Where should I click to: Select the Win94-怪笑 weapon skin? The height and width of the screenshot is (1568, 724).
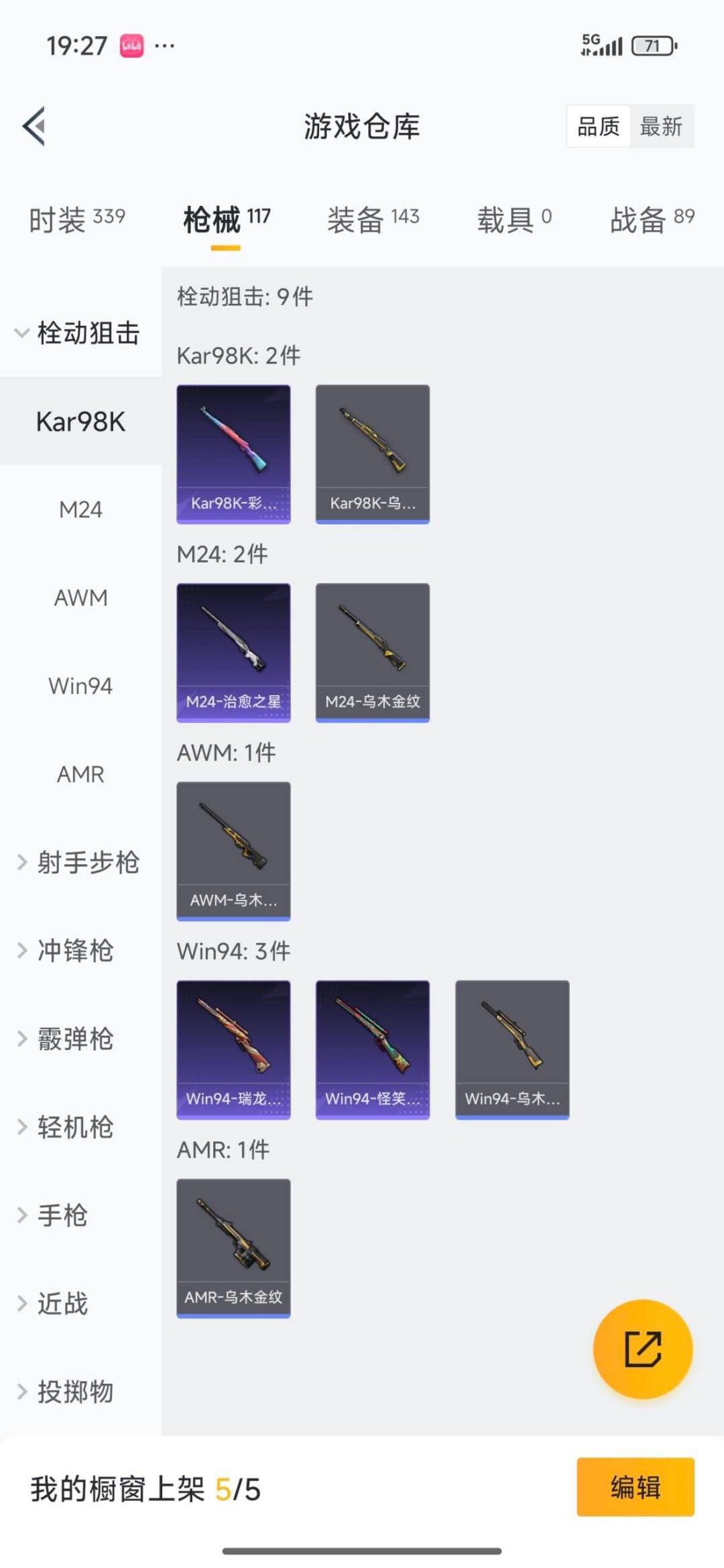pos(373,1048)
